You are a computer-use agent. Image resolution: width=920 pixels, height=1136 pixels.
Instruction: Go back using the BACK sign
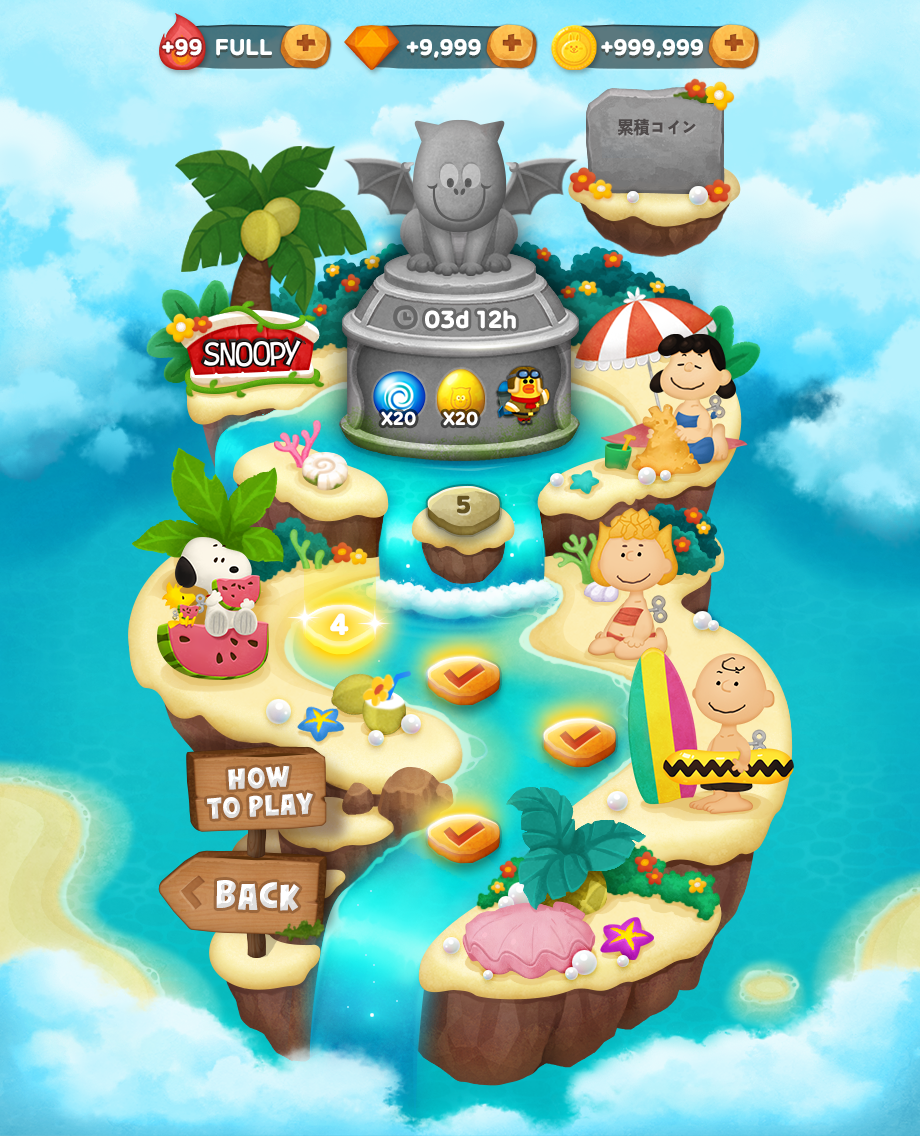(244, 894)
